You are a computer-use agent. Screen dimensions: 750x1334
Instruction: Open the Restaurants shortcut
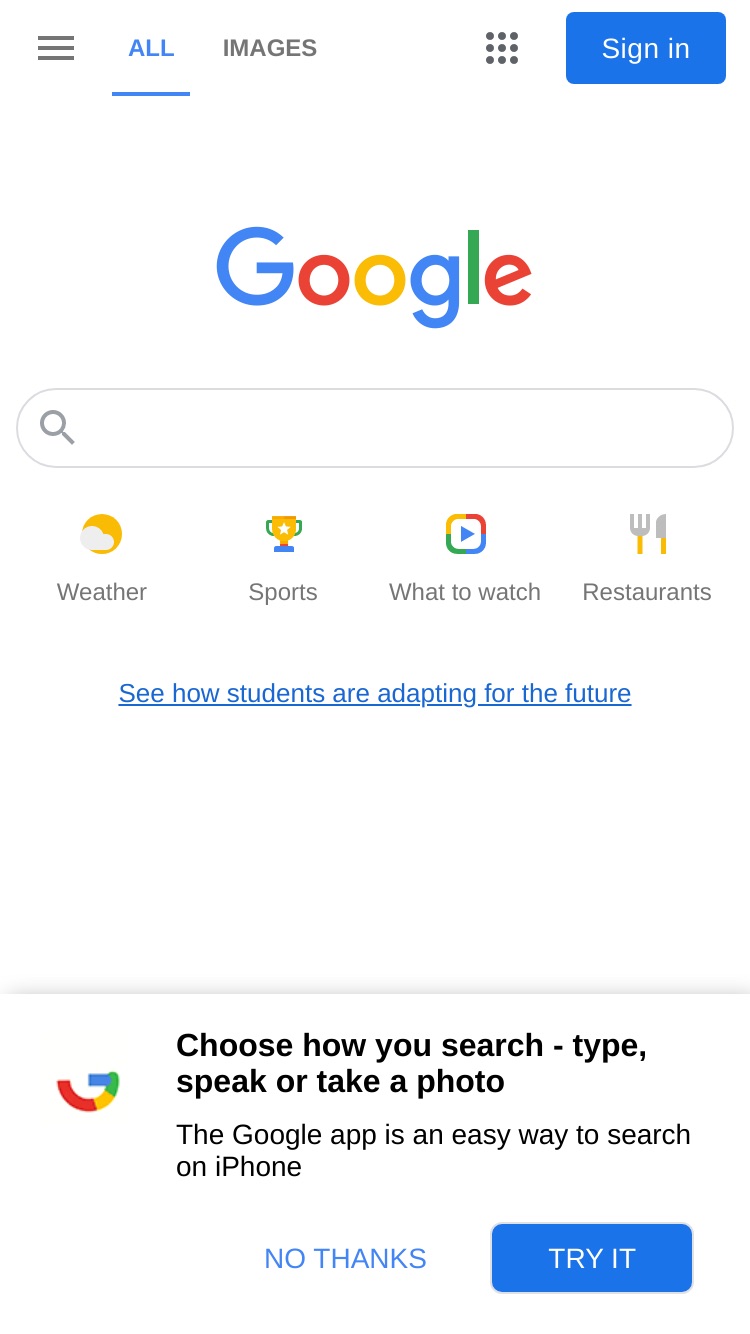pos(647,559)
